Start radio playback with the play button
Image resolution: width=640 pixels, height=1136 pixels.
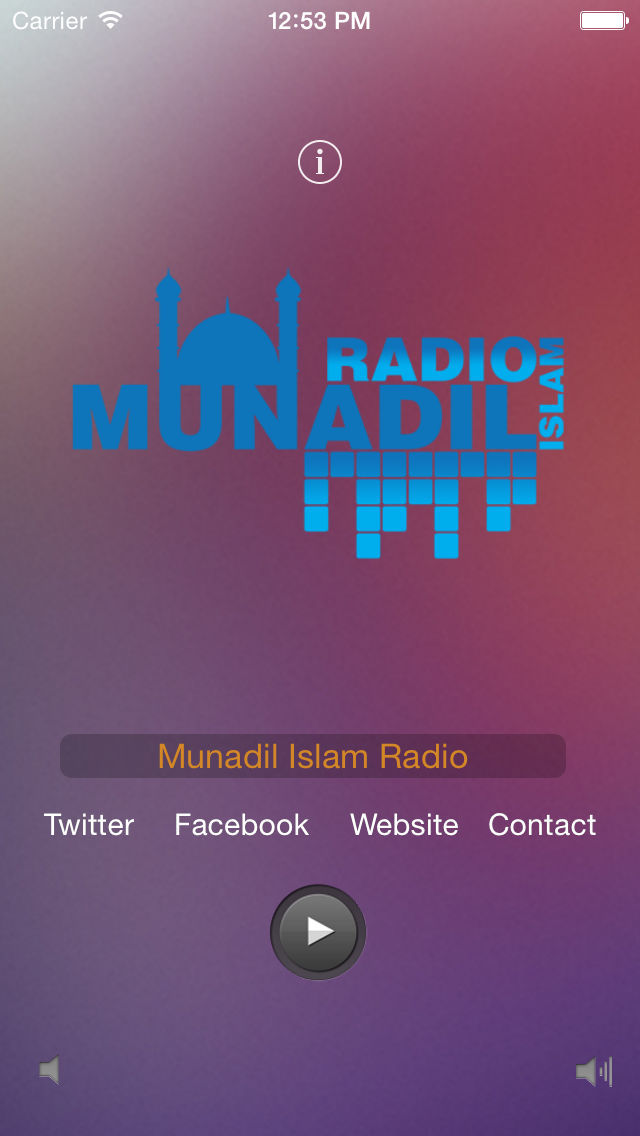pos(318,932)
